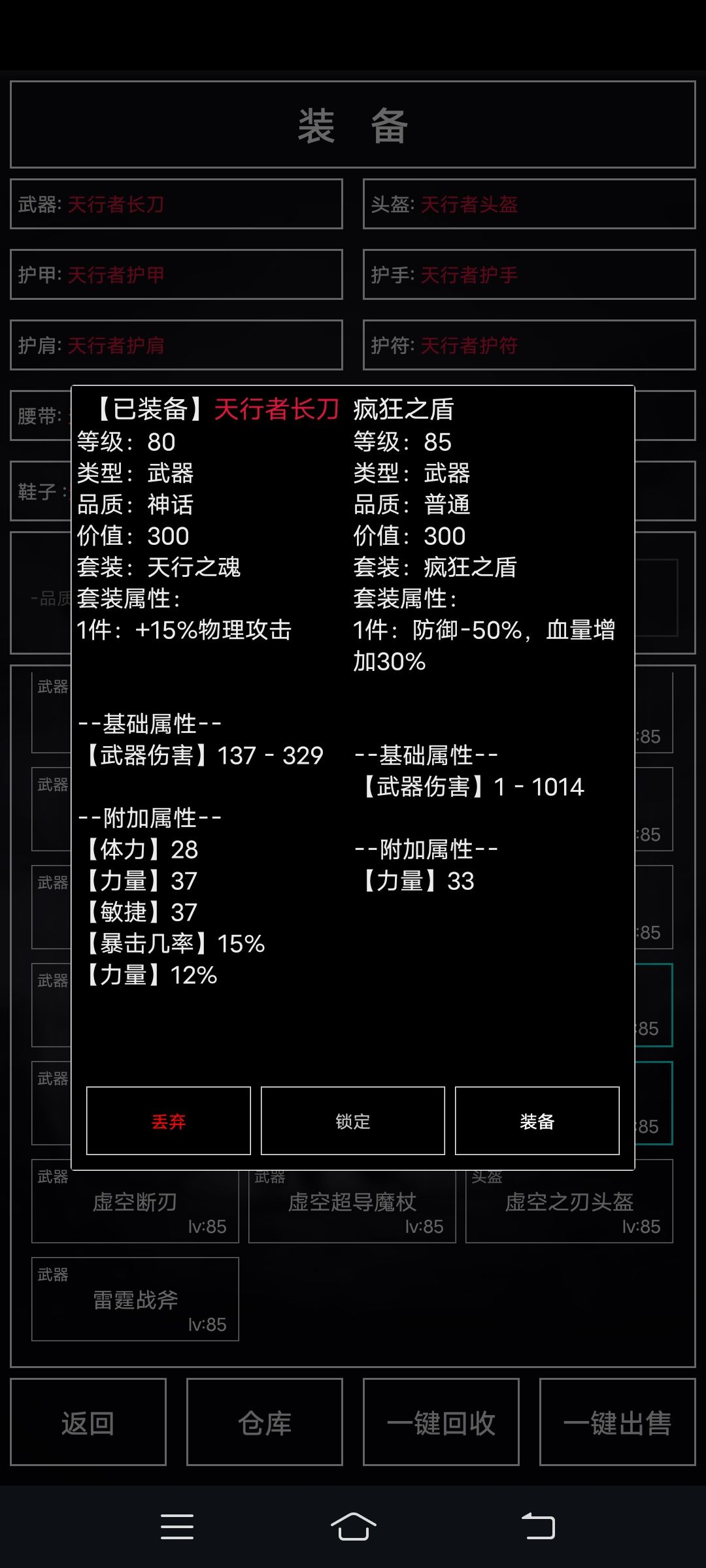Screen dimensions: 706x1568
Task: Open the equipped 武器 slot 天行者长刀
Action: 175,204
